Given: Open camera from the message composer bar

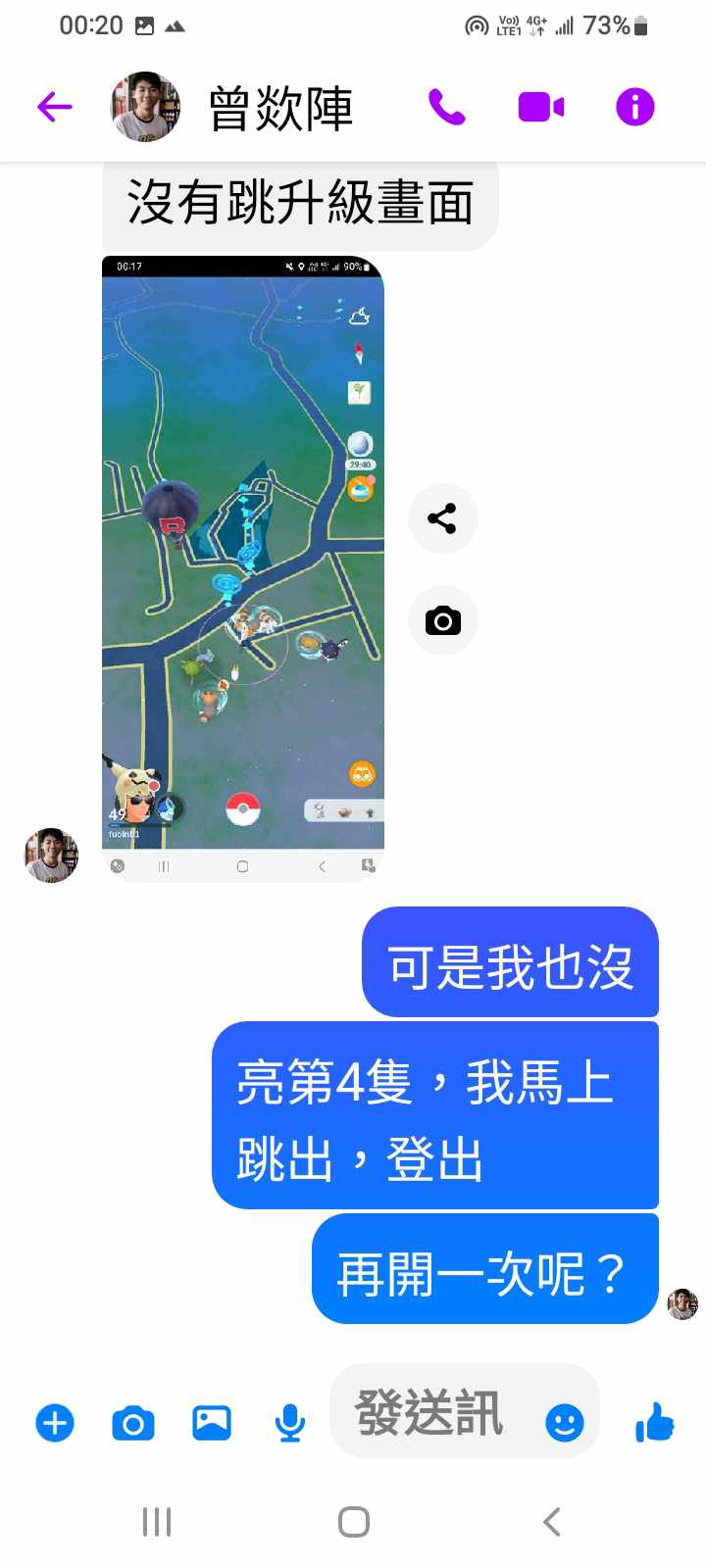Looking at the screenshot, I should coord(133,1423).
